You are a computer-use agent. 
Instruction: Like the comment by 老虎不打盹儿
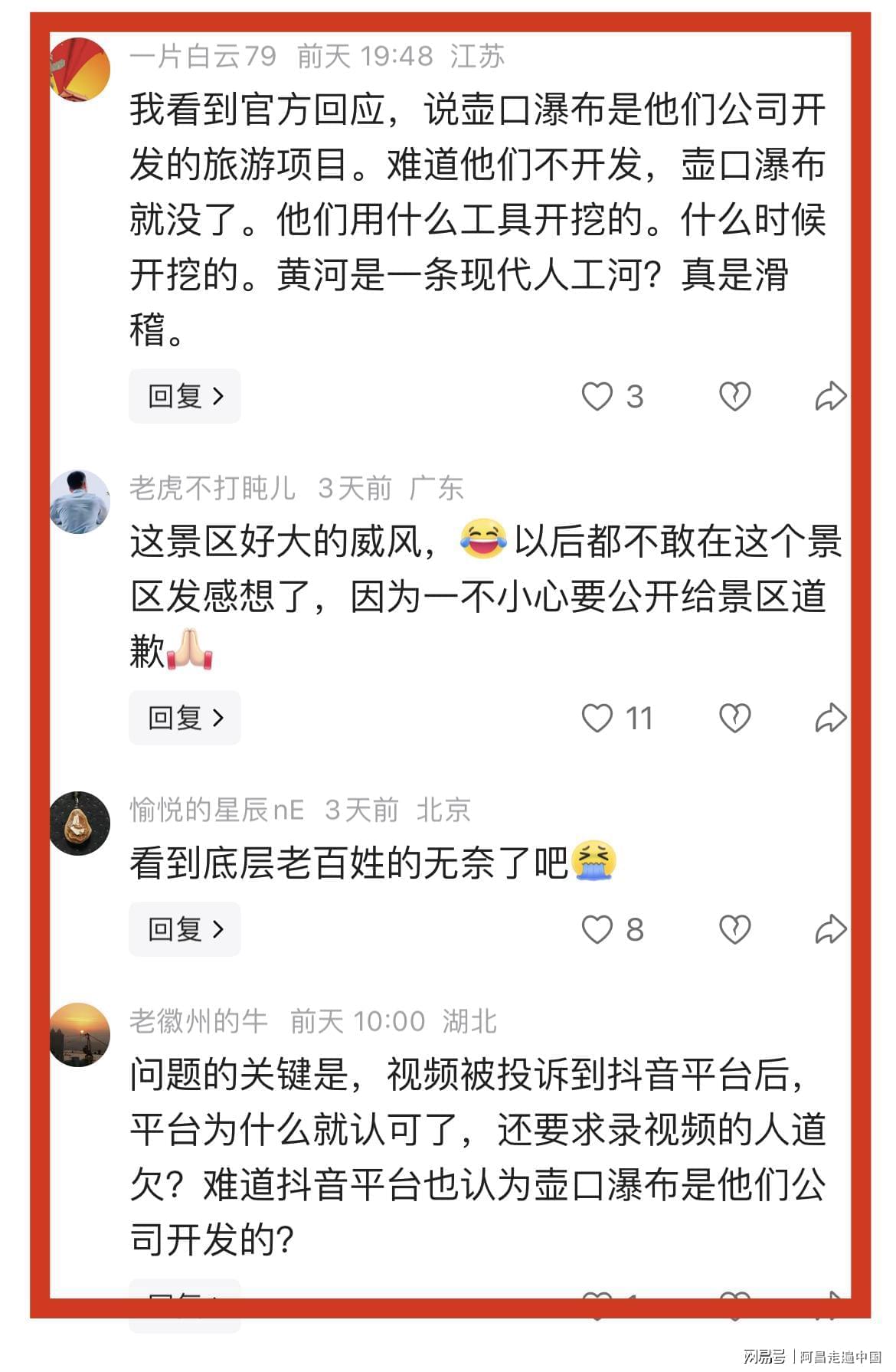pyautogui.click(x=597, y=719)
